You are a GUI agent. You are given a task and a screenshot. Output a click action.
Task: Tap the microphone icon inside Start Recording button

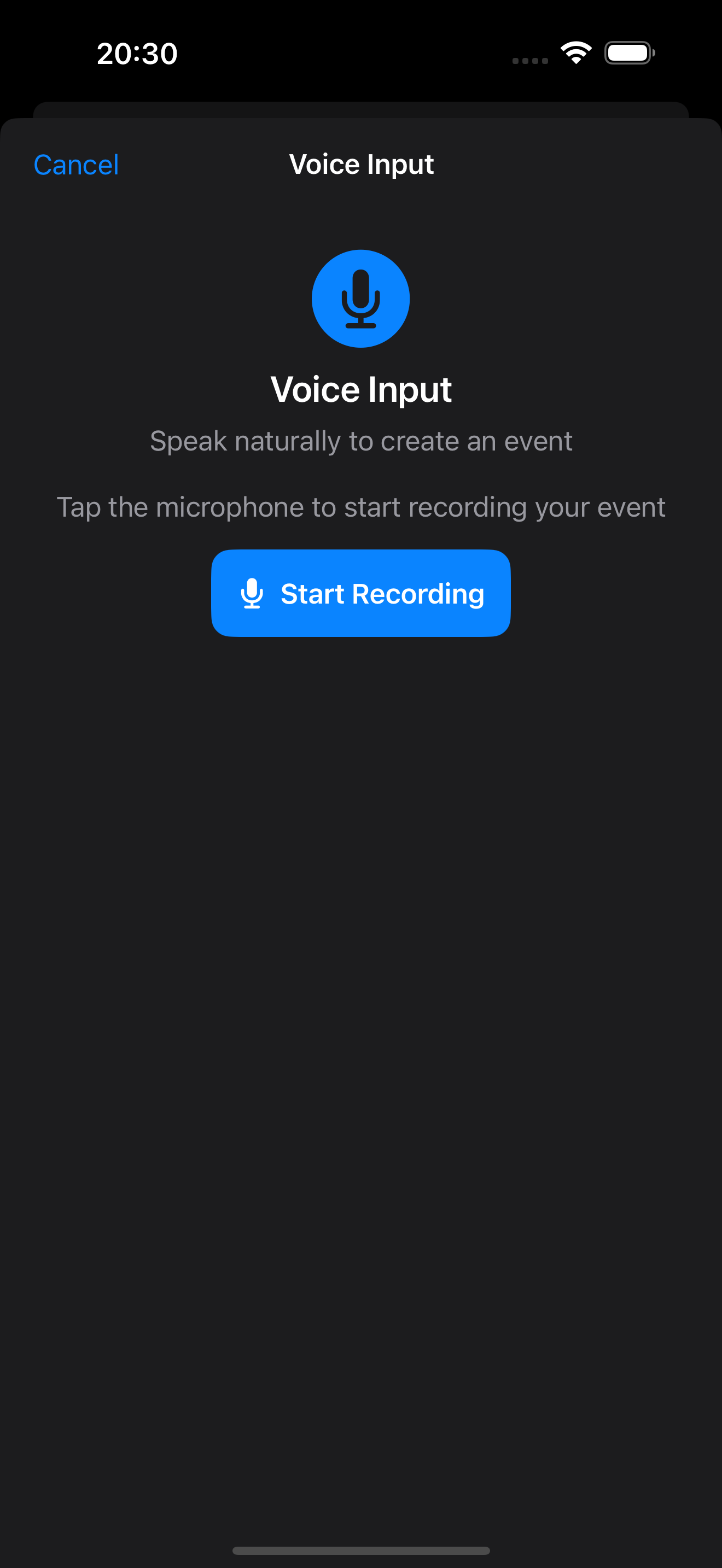252,594
